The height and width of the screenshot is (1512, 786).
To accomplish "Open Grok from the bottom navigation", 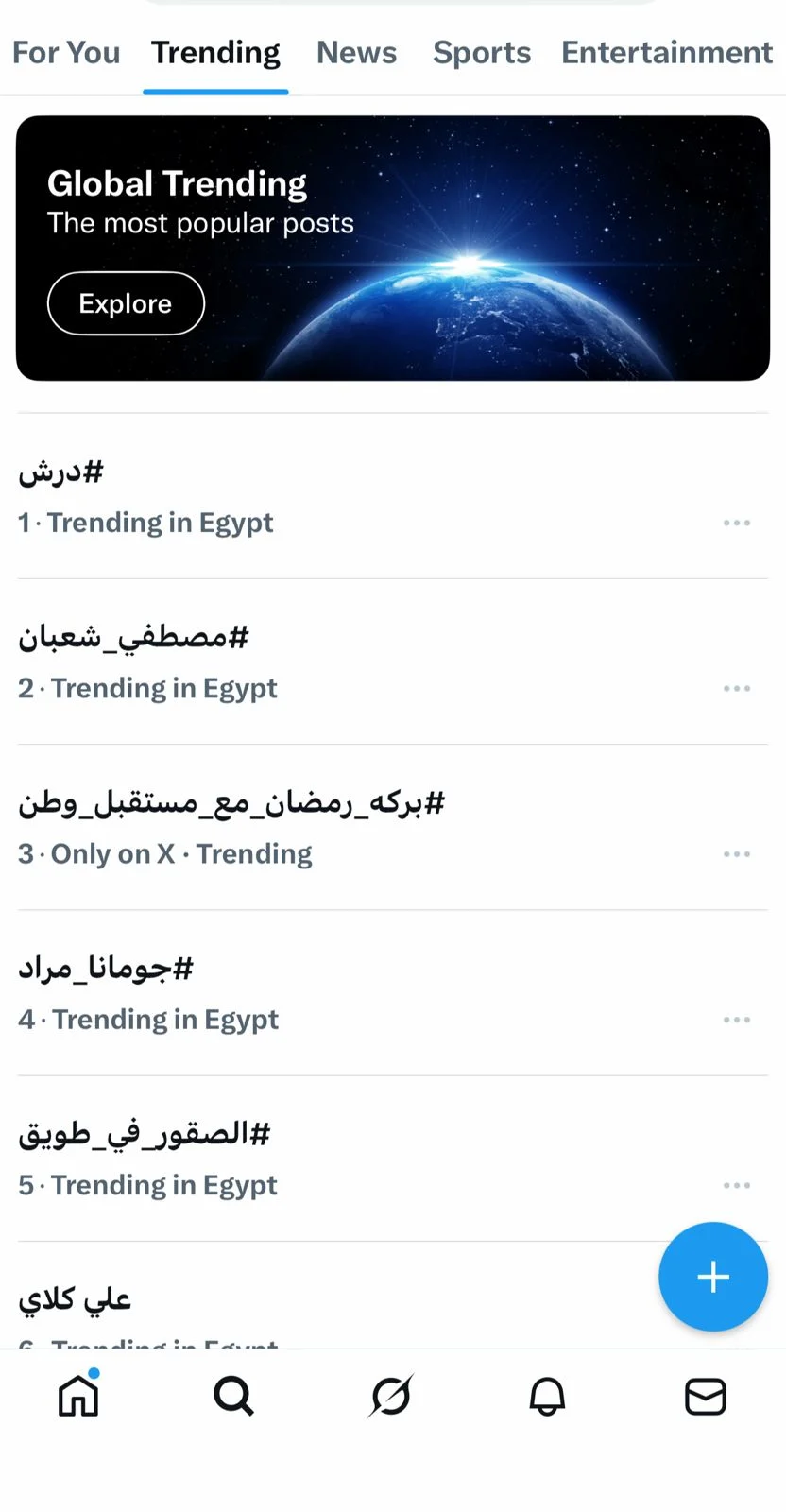I will tap(391, 1397).
